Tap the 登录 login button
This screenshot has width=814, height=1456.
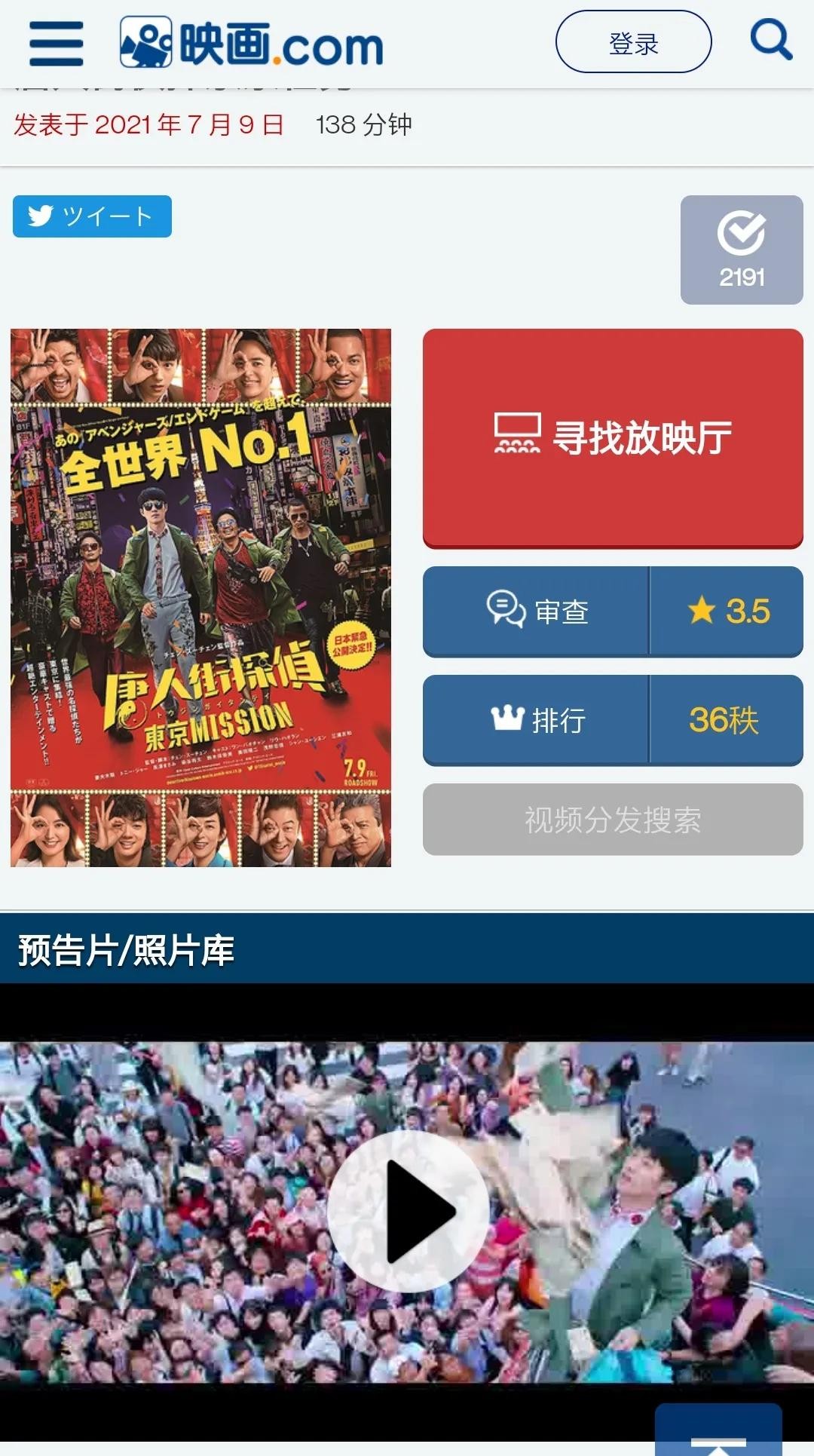(x=633, y=42)
